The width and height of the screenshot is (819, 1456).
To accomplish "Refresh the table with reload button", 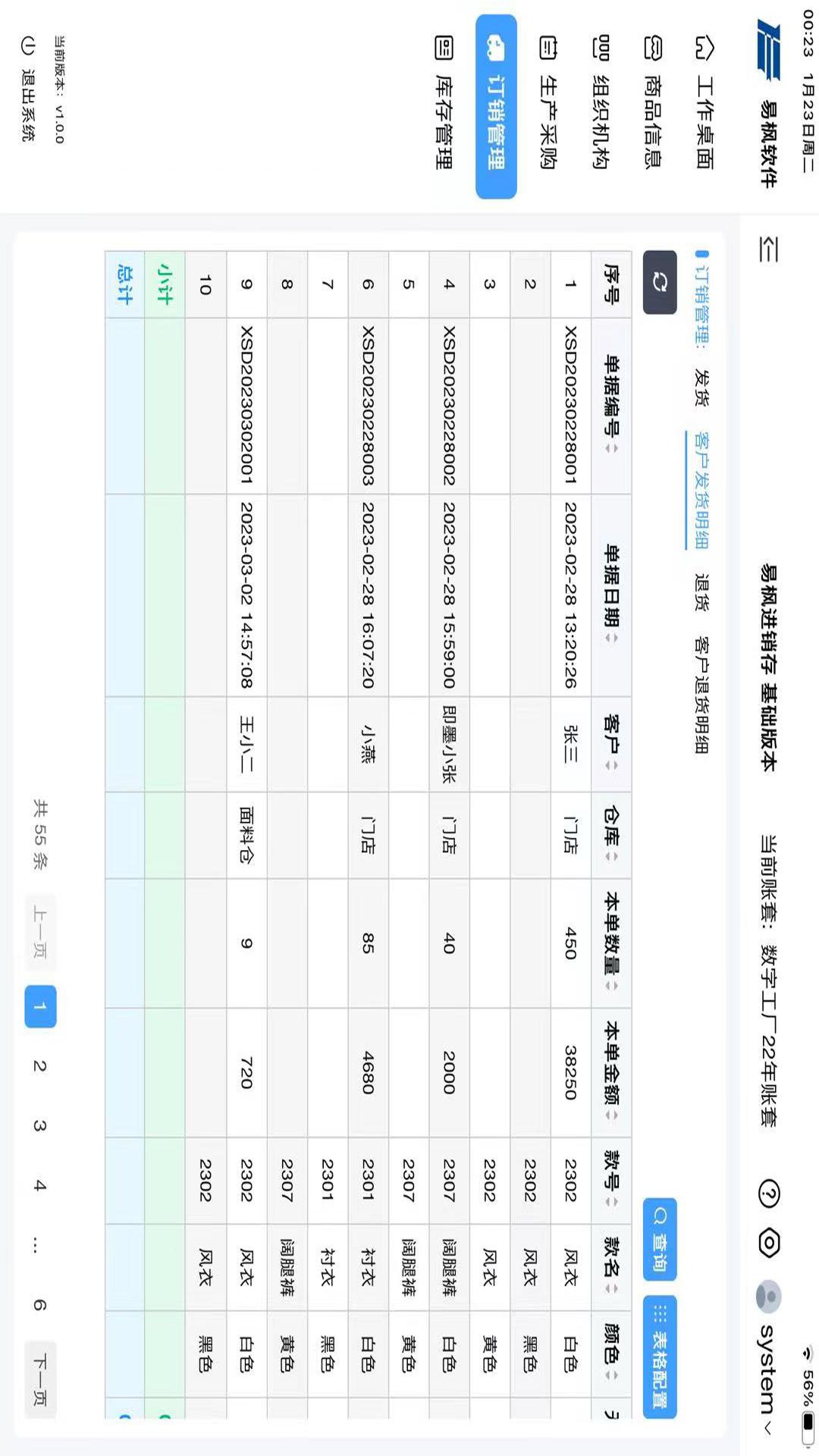I will pyautogui.click(x=659, y=283).
